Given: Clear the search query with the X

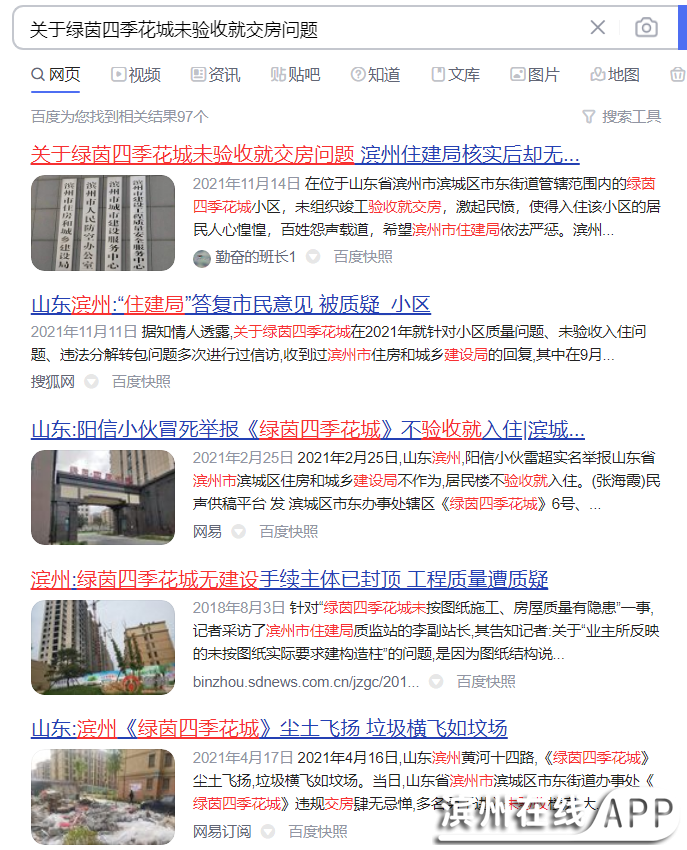Looking at the screenshot, I should (598, 28).
